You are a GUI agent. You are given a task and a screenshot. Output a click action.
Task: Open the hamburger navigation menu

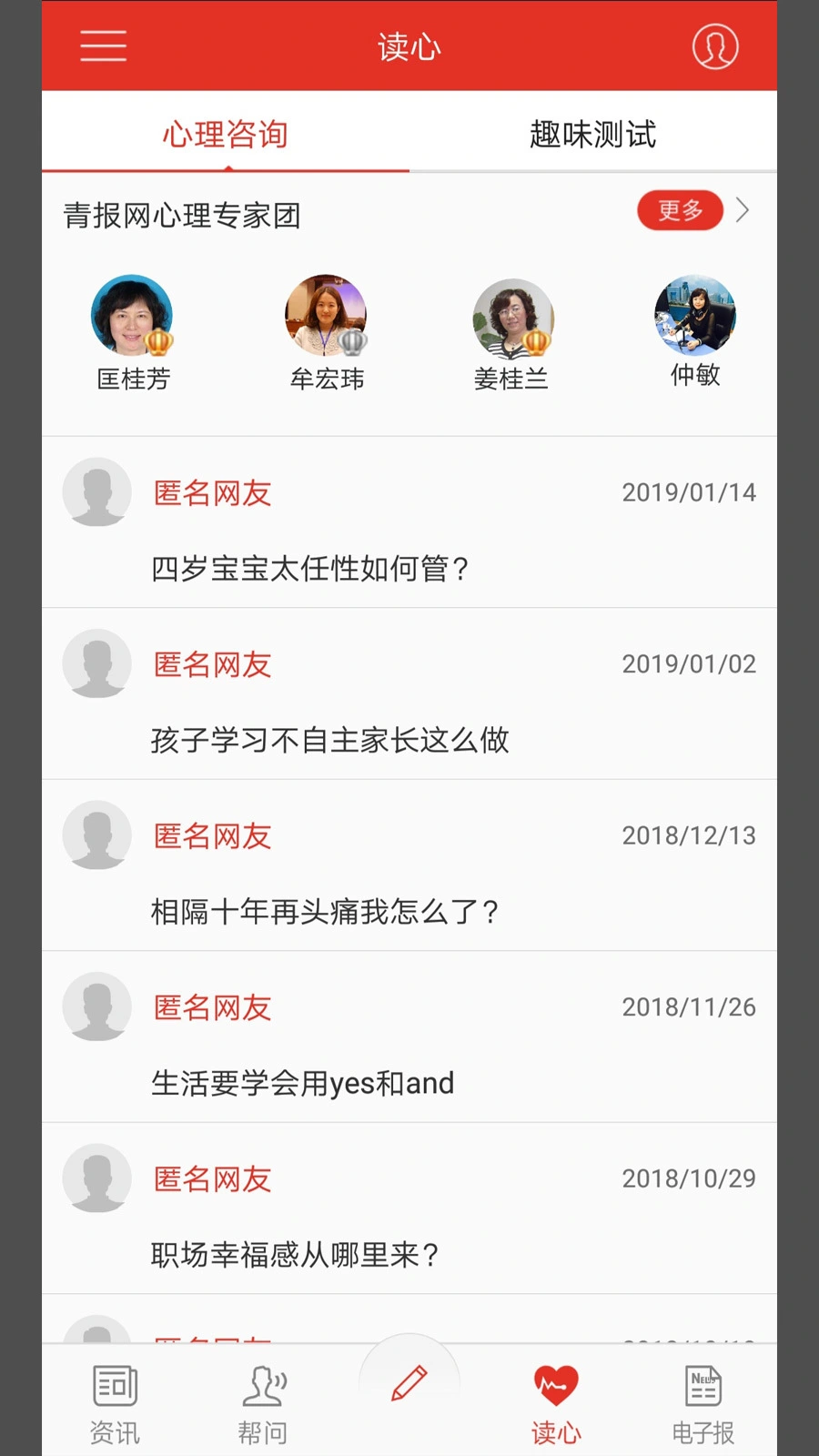tap(102, 45)
